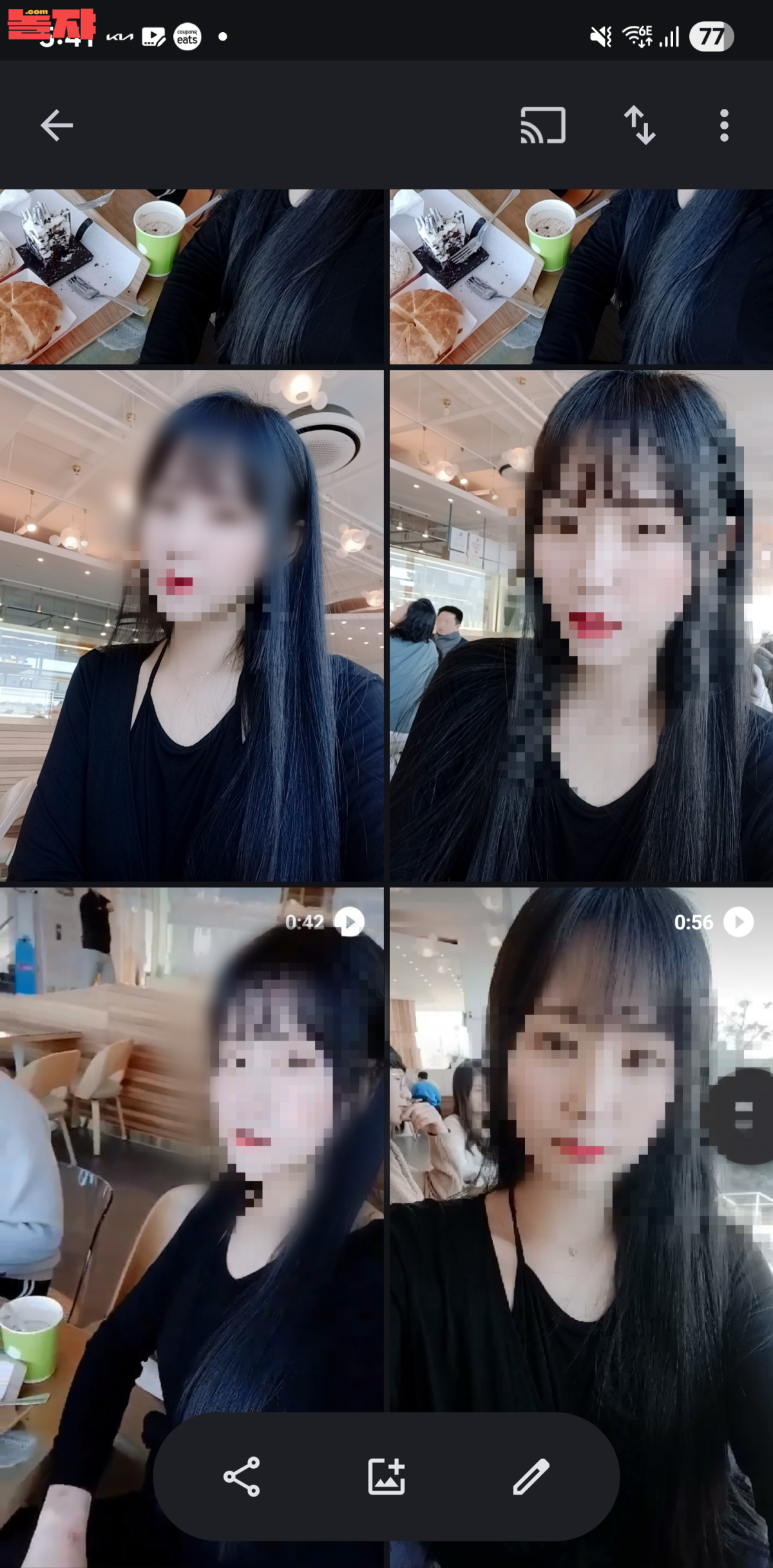Viewport: 773px width, 1568px height.
Task: Tap the round scroll handle on the right edge
Action: 741,1116
